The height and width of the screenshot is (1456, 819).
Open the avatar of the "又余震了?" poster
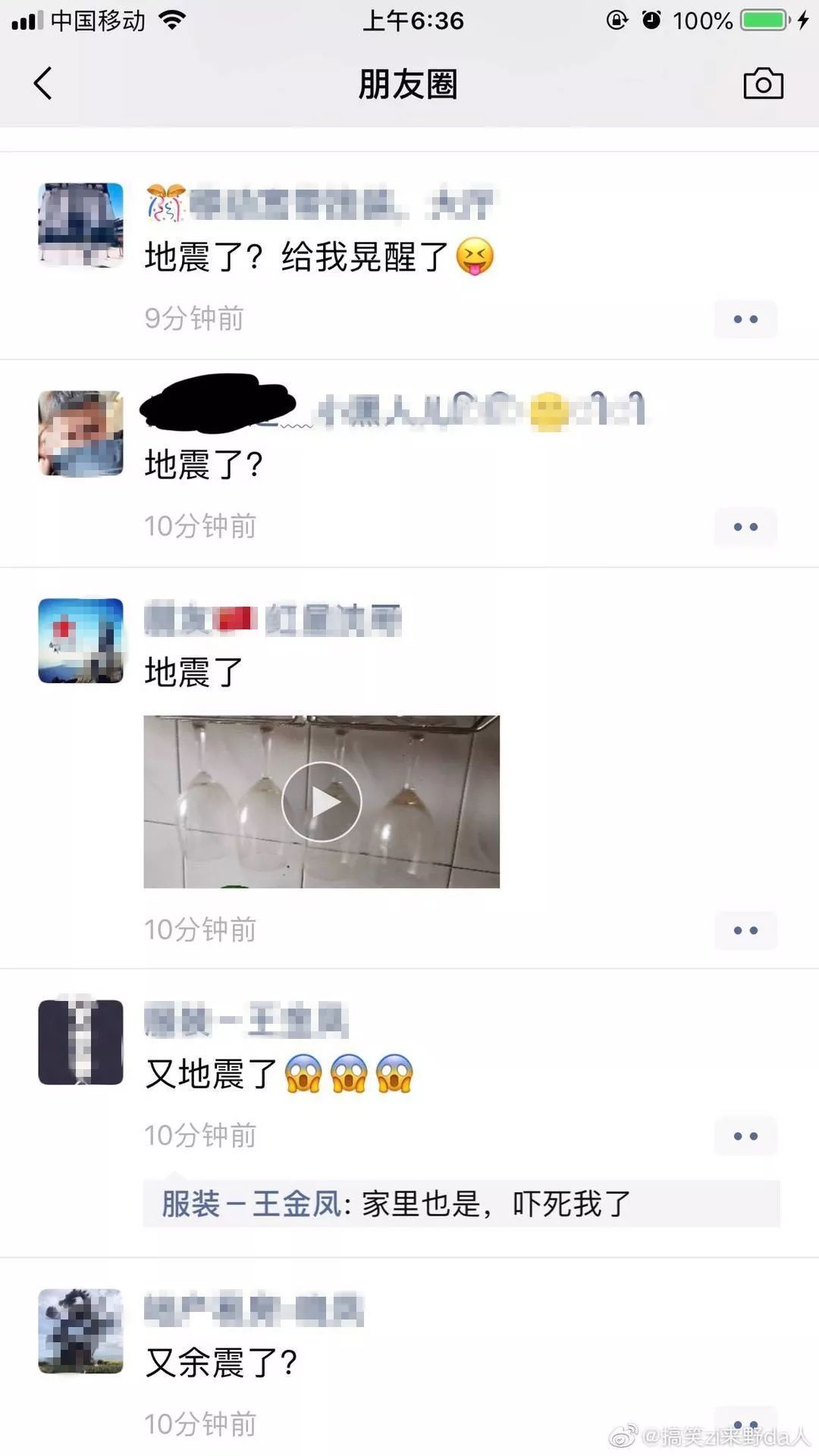tap(80, 1332)
